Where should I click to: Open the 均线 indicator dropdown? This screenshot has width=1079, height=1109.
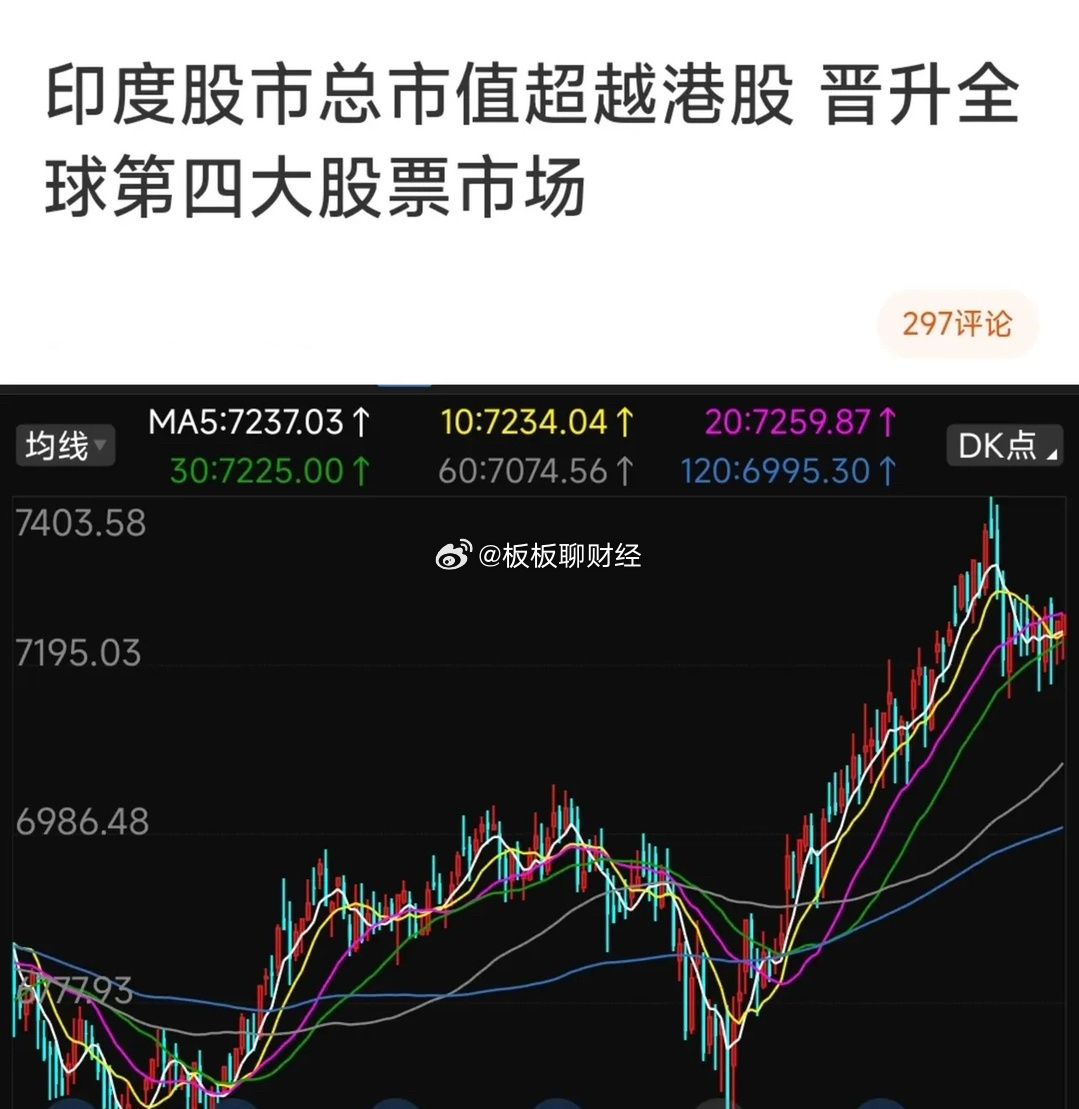click(65, 445)
